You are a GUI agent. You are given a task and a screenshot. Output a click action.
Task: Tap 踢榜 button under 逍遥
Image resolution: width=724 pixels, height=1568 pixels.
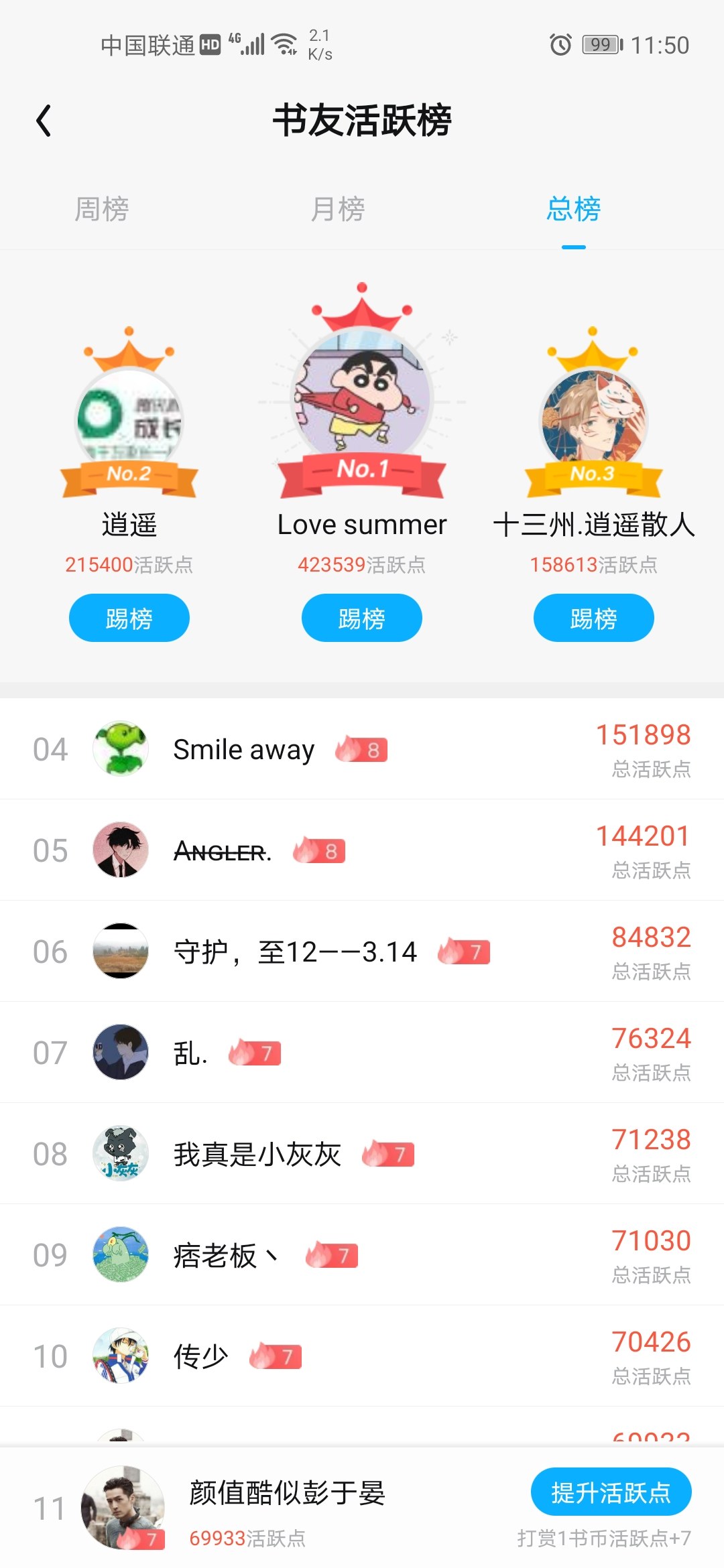(x=129, y=618)
